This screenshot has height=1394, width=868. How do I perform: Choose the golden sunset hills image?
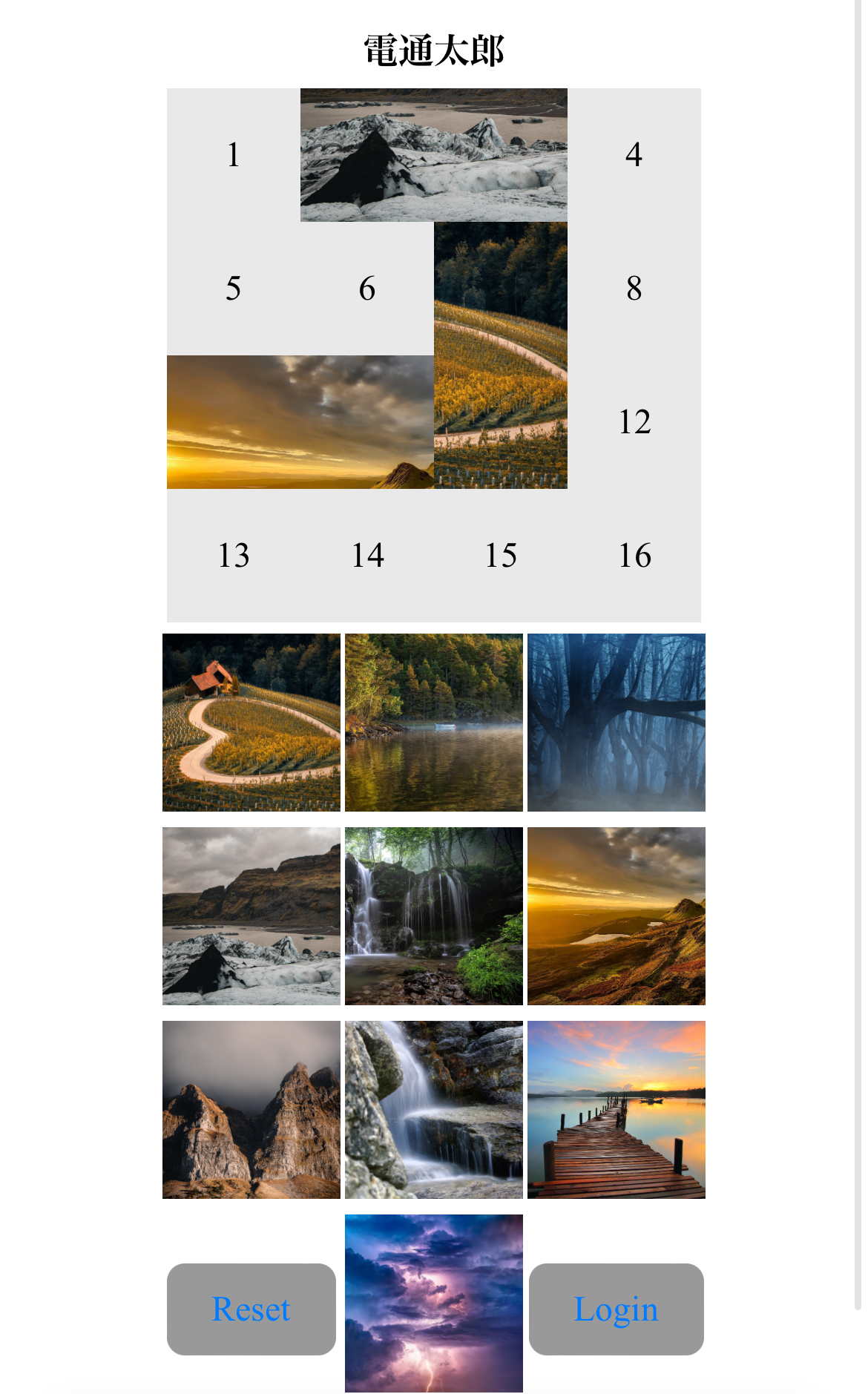[x=617, y=915]
